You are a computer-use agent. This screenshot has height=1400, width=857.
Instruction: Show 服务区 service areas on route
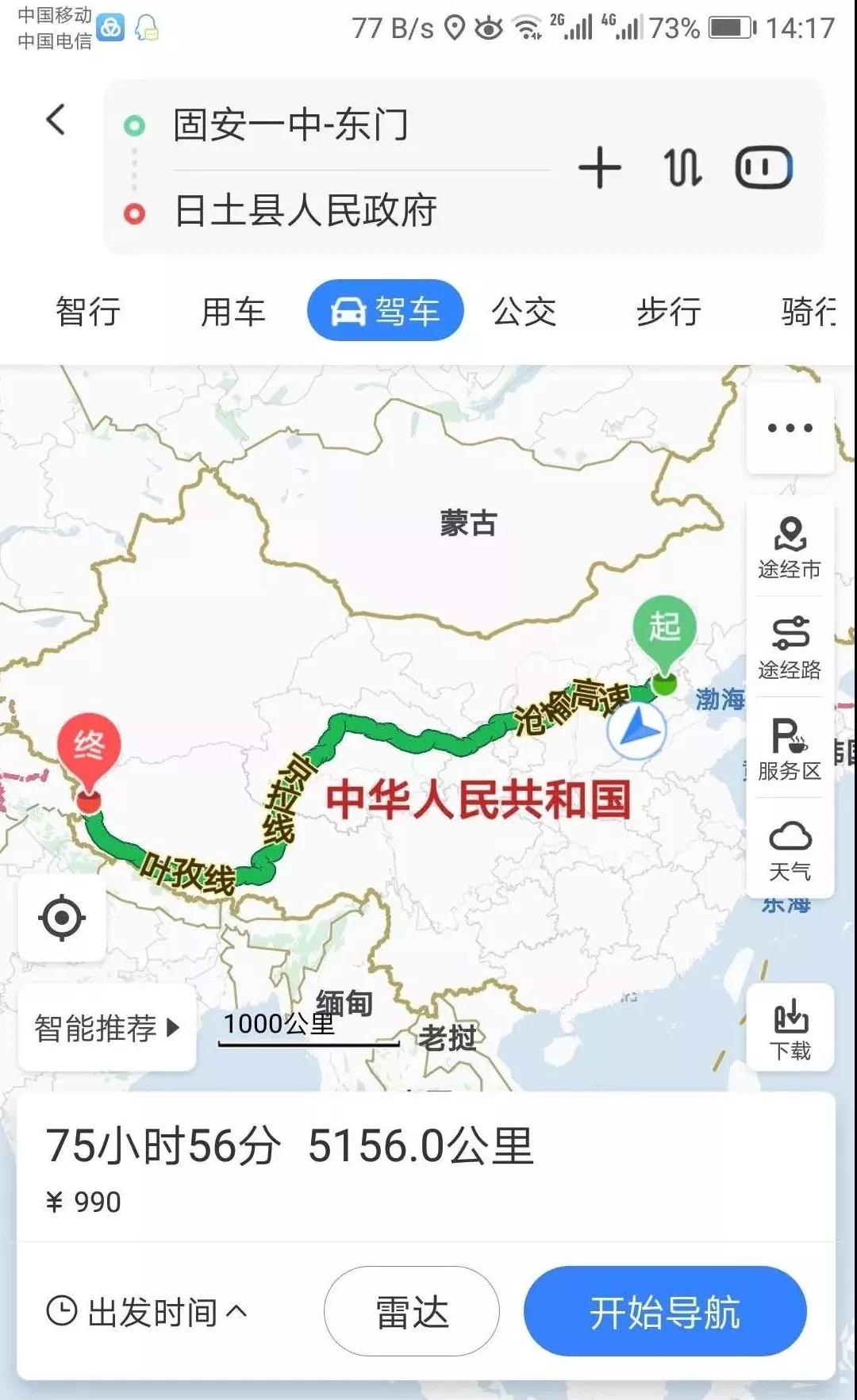(790, 749)
